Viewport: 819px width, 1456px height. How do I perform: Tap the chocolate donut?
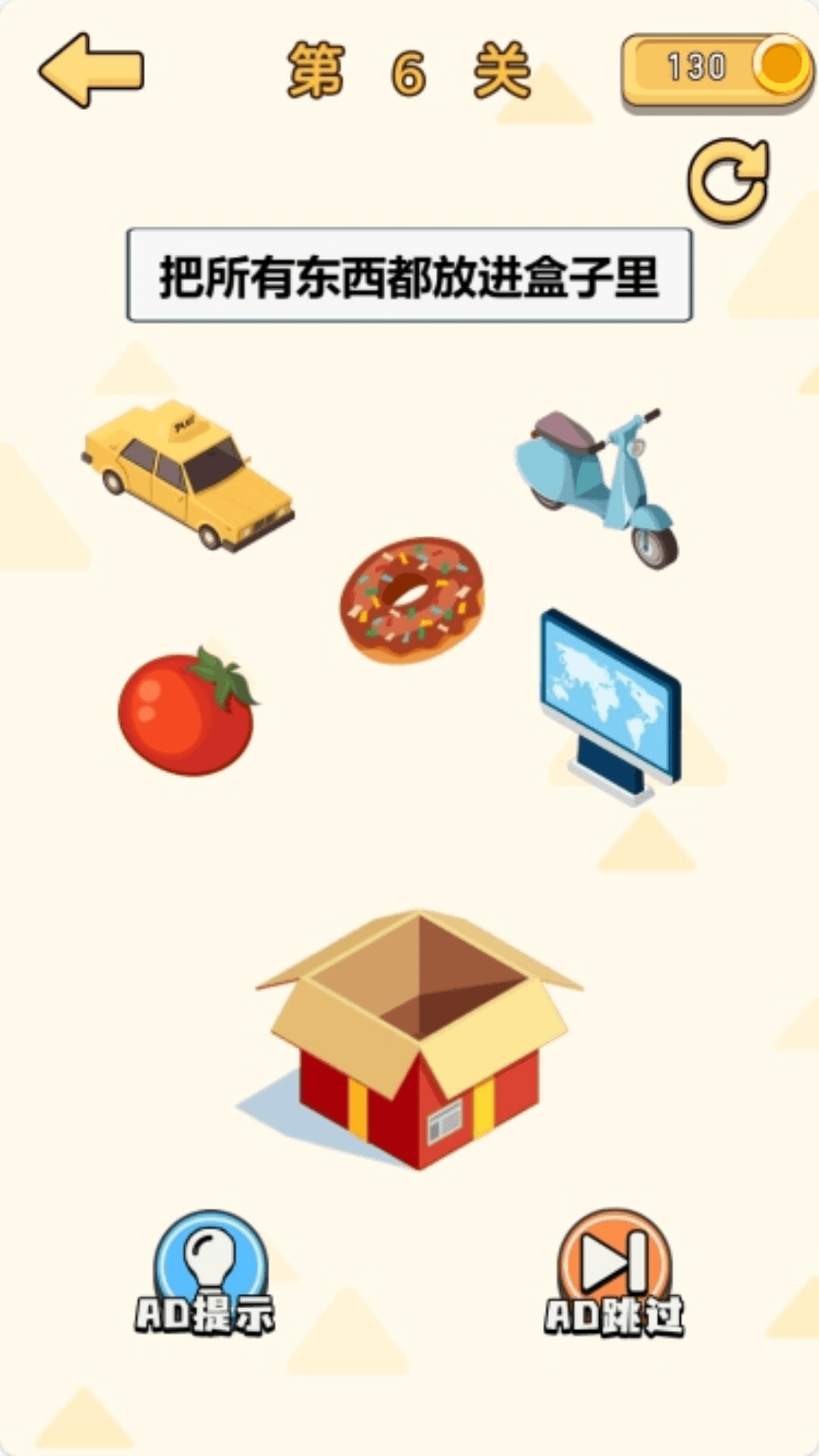pyautogui.click(x=412, y=599)
